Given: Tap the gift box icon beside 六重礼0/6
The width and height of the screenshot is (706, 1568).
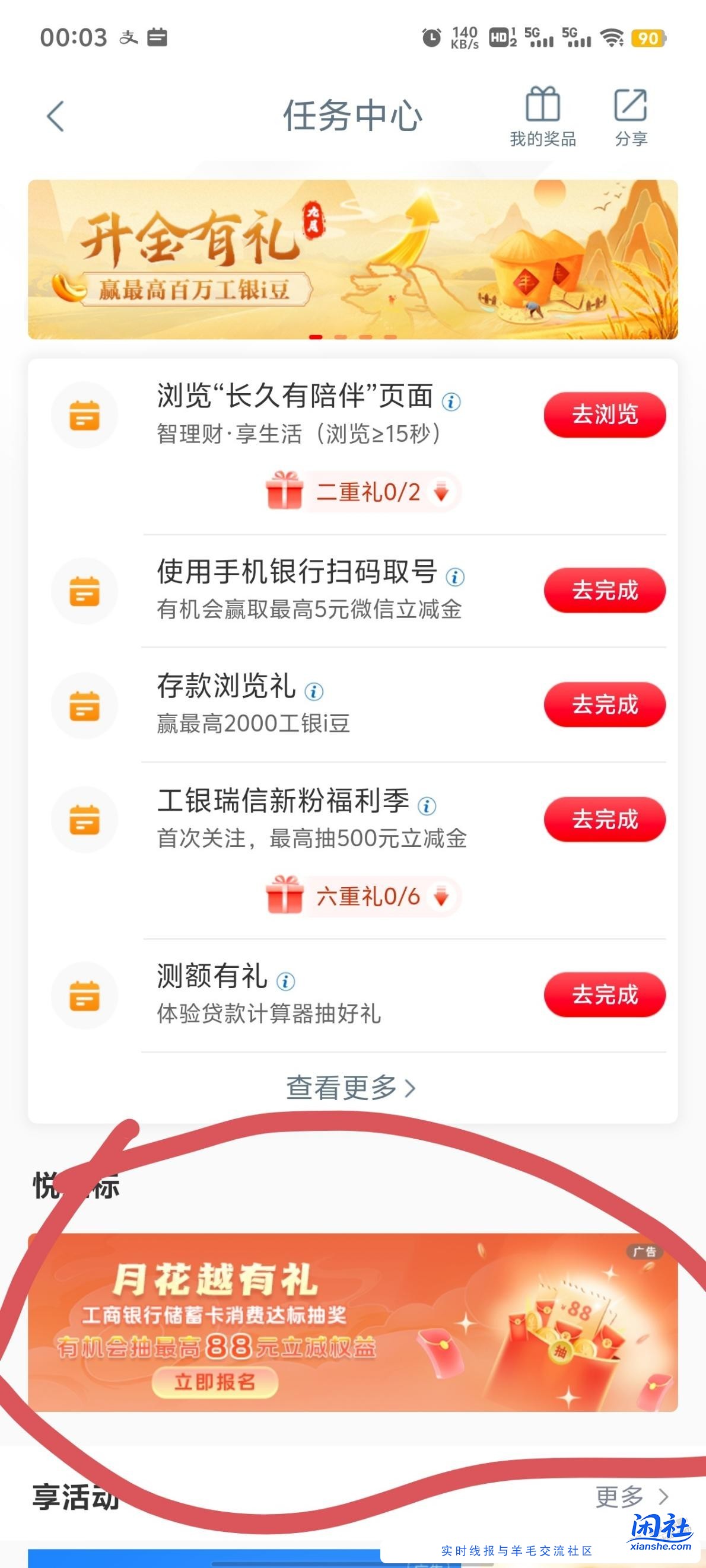Looking at the screenshot, I should point(284,895).
